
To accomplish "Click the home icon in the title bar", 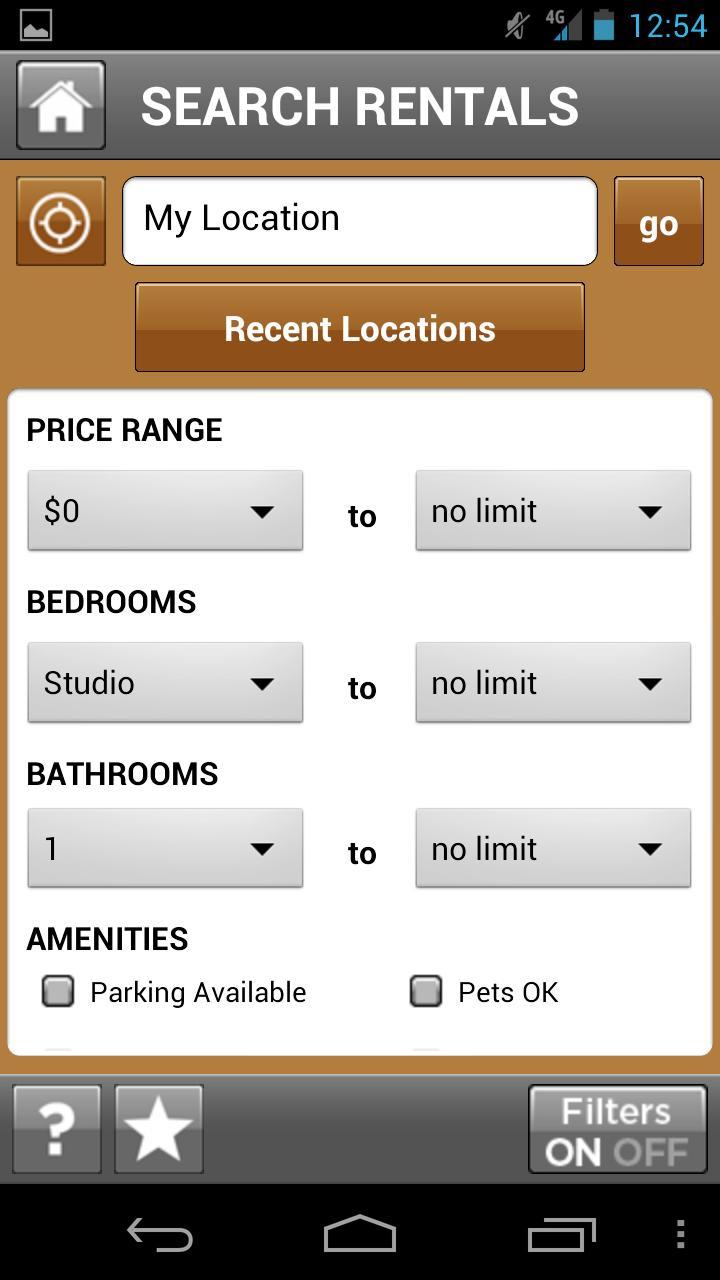I will click(x=60, y=104).
